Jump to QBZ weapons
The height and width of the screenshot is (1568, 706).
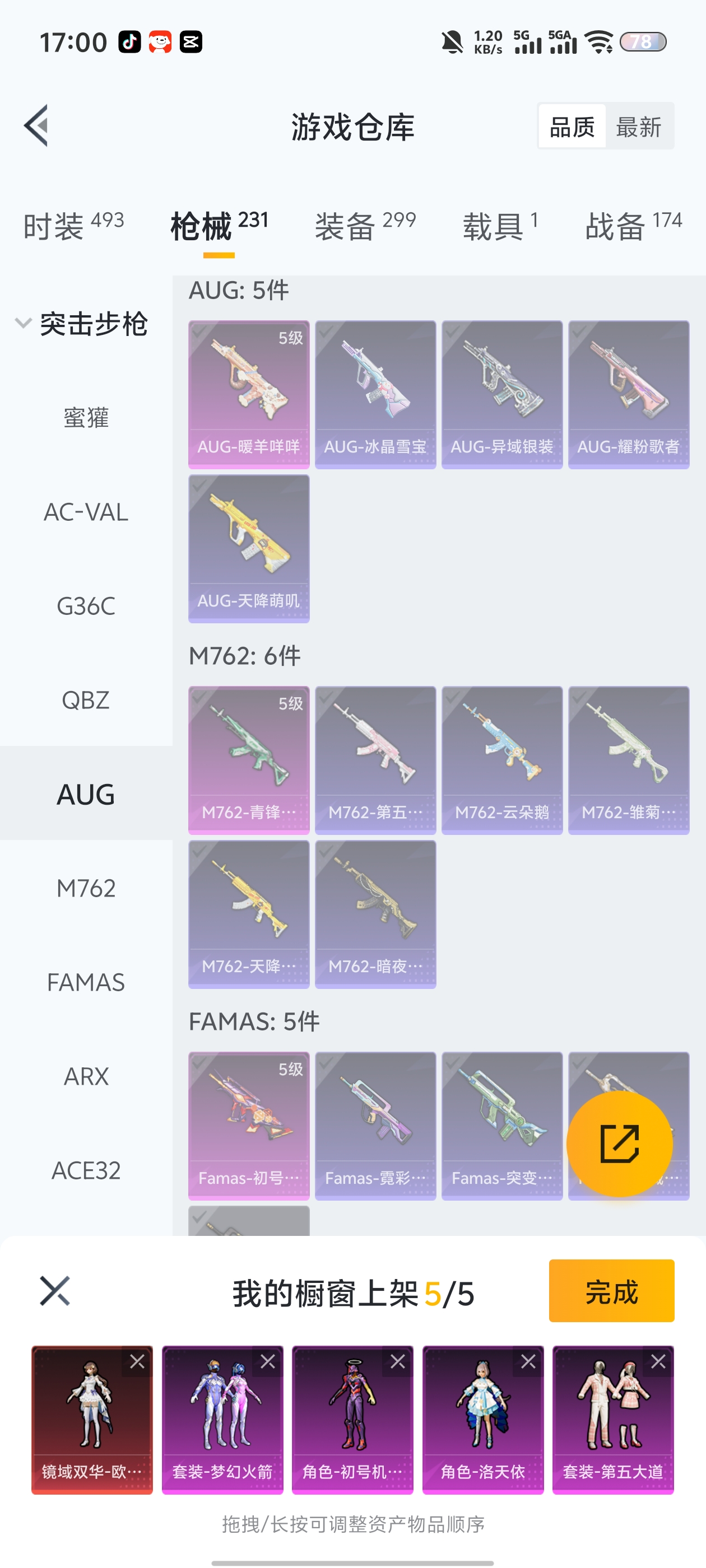point(86,700)
